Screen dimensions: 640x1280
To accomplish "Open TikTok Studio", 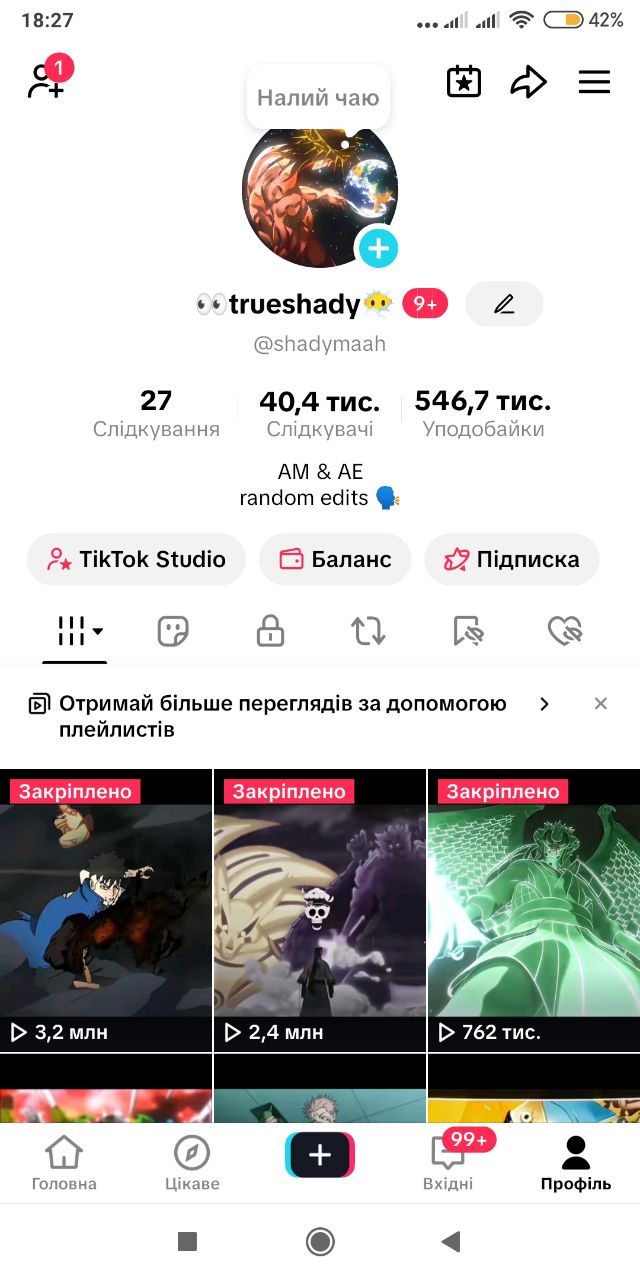I will 136,559.
